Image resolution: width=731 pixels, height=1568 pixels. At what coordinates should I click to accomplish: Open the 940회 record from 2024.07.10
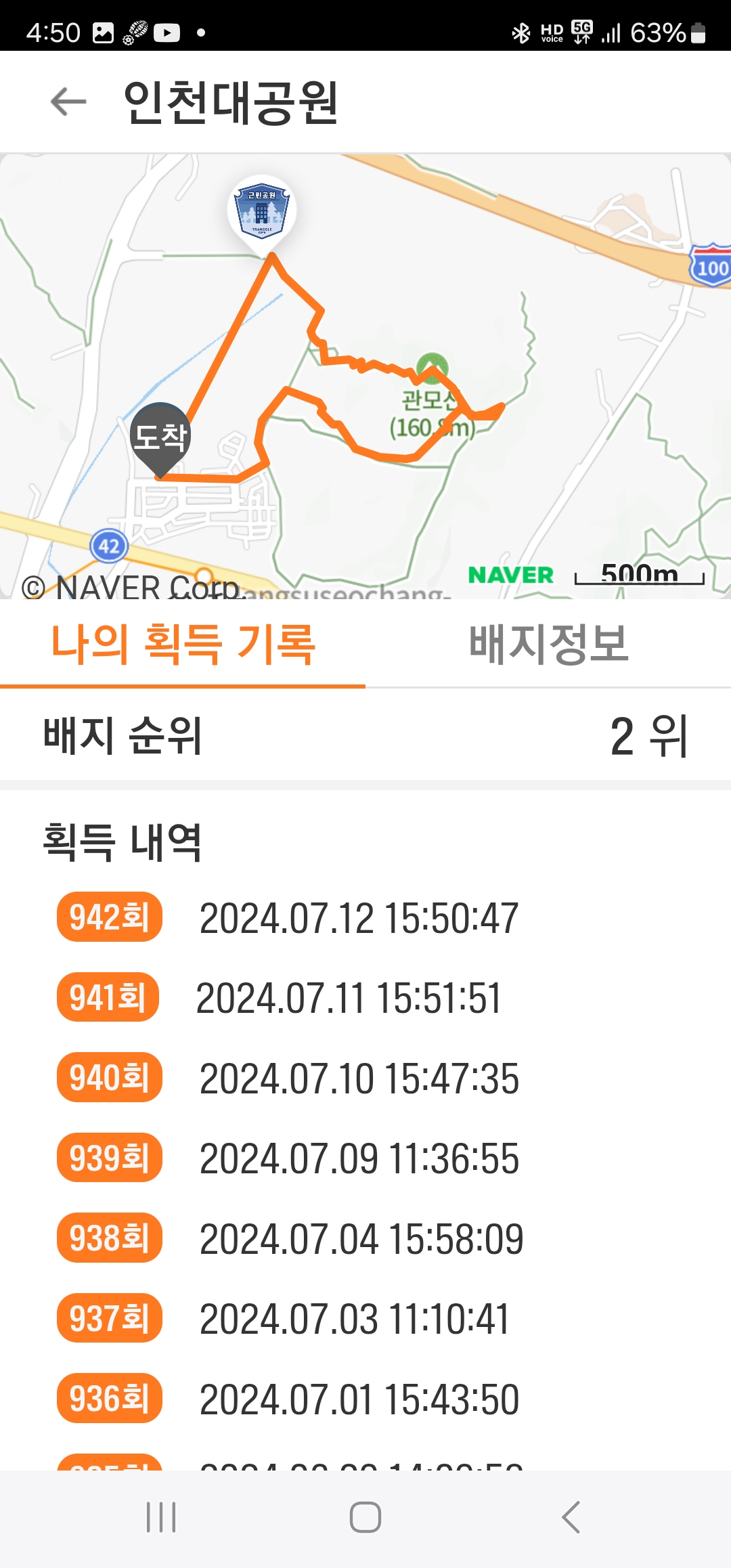(365, 1077)
